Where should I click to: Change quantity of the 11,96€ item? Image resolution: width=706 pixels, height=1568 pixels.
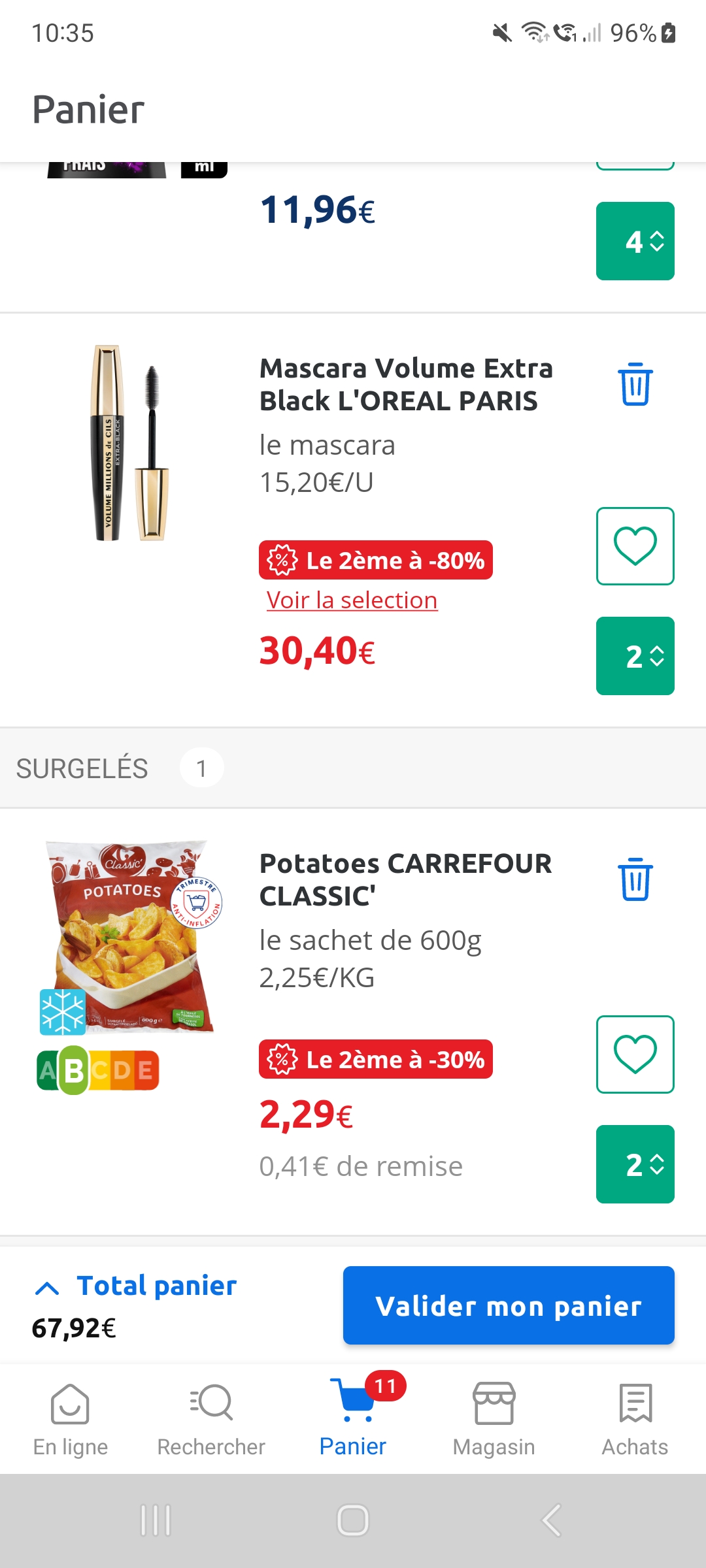[x=635, y=241]
